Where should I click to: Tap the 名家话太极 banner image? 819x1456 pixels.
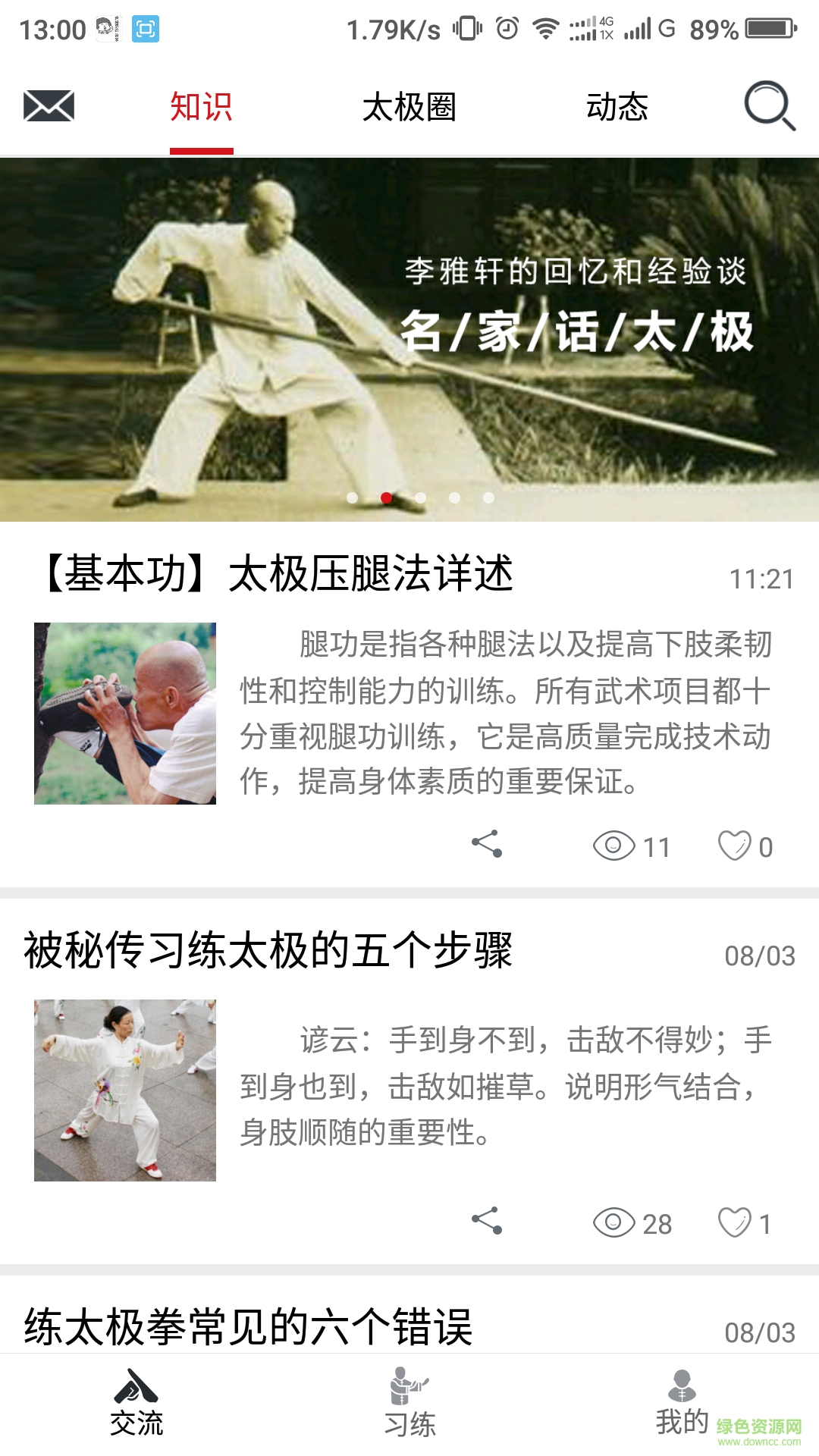(x=409, y=334)
